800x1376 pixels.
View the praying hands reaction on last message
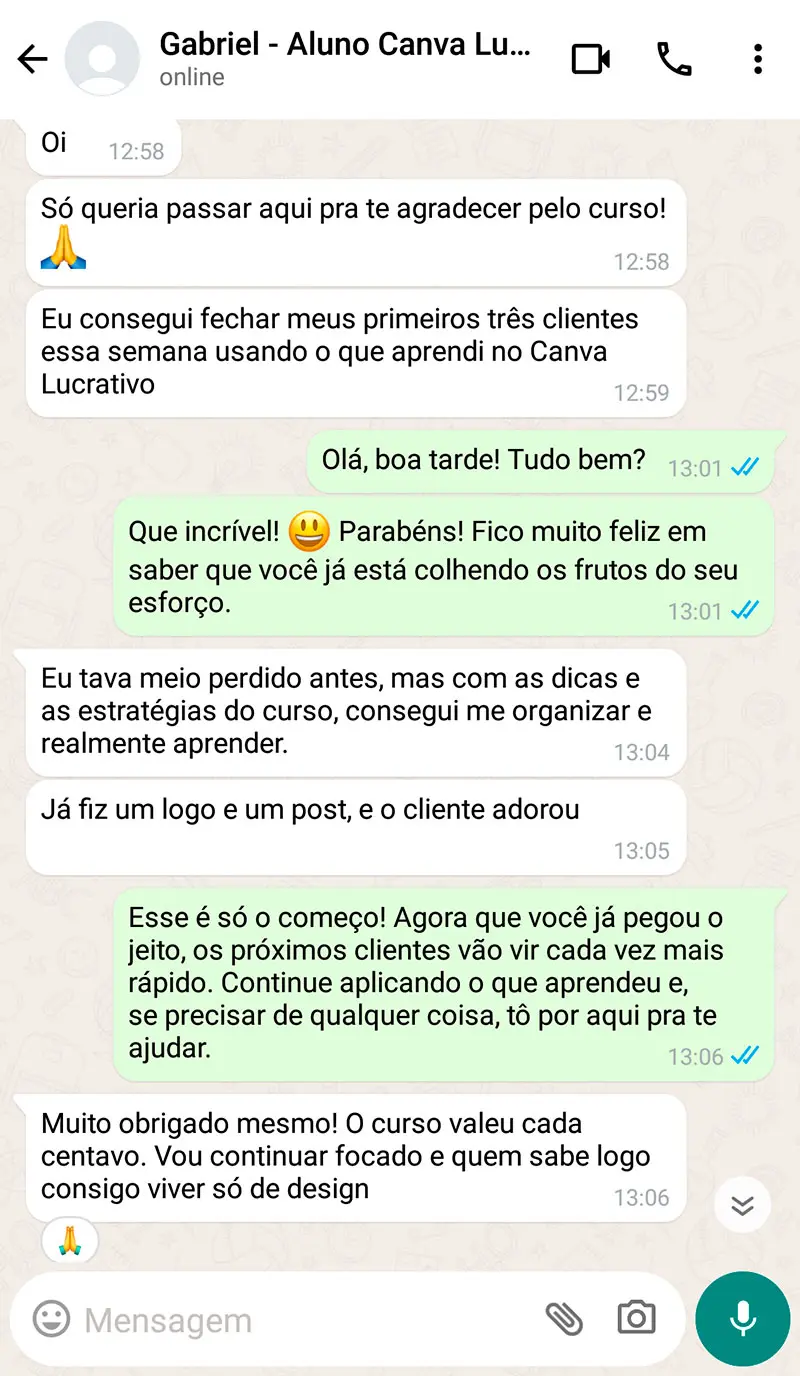tap(70, 1243)
